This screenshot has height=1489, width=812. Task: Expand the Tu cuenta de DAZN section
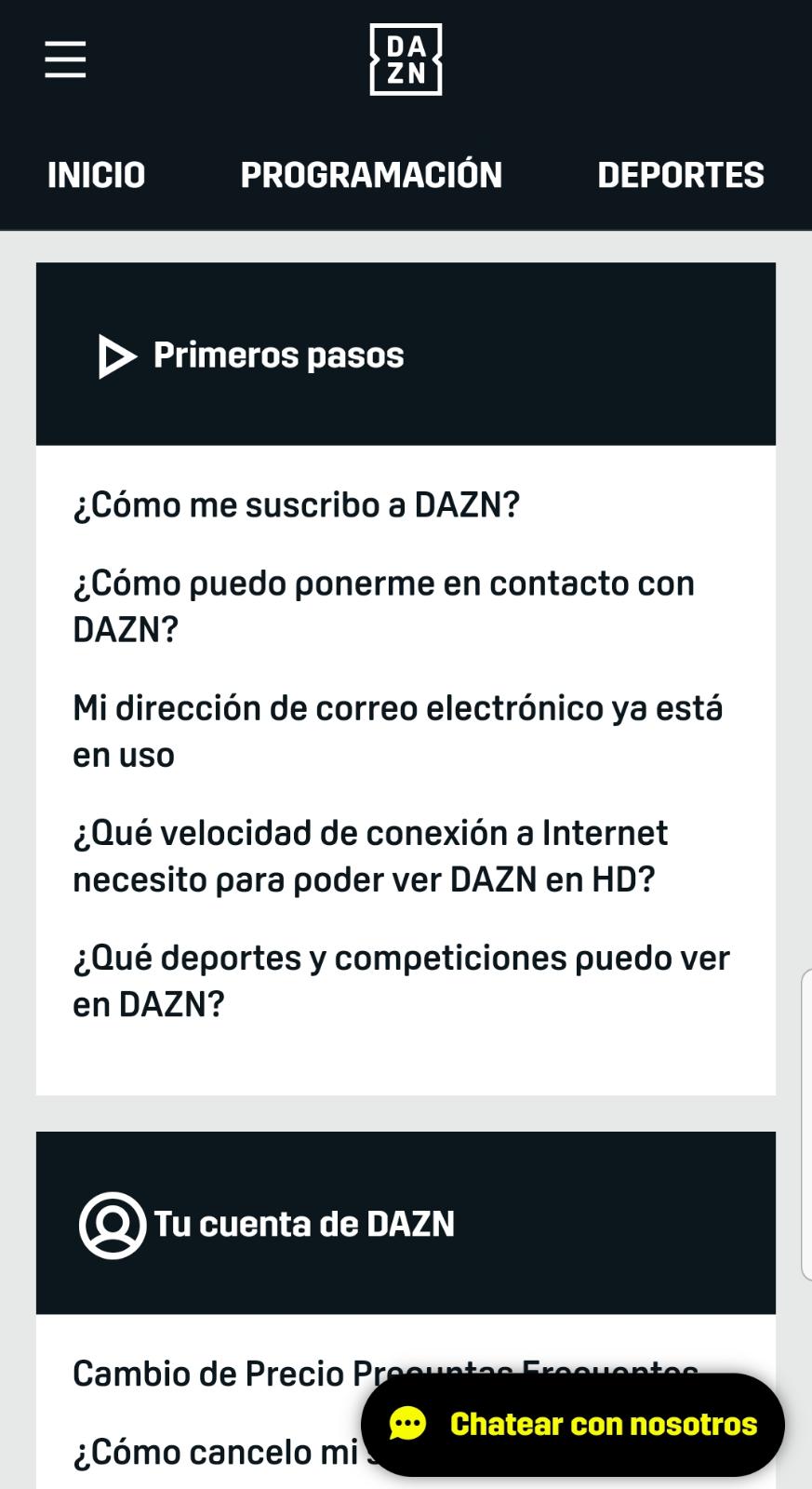coord(406,1223)
